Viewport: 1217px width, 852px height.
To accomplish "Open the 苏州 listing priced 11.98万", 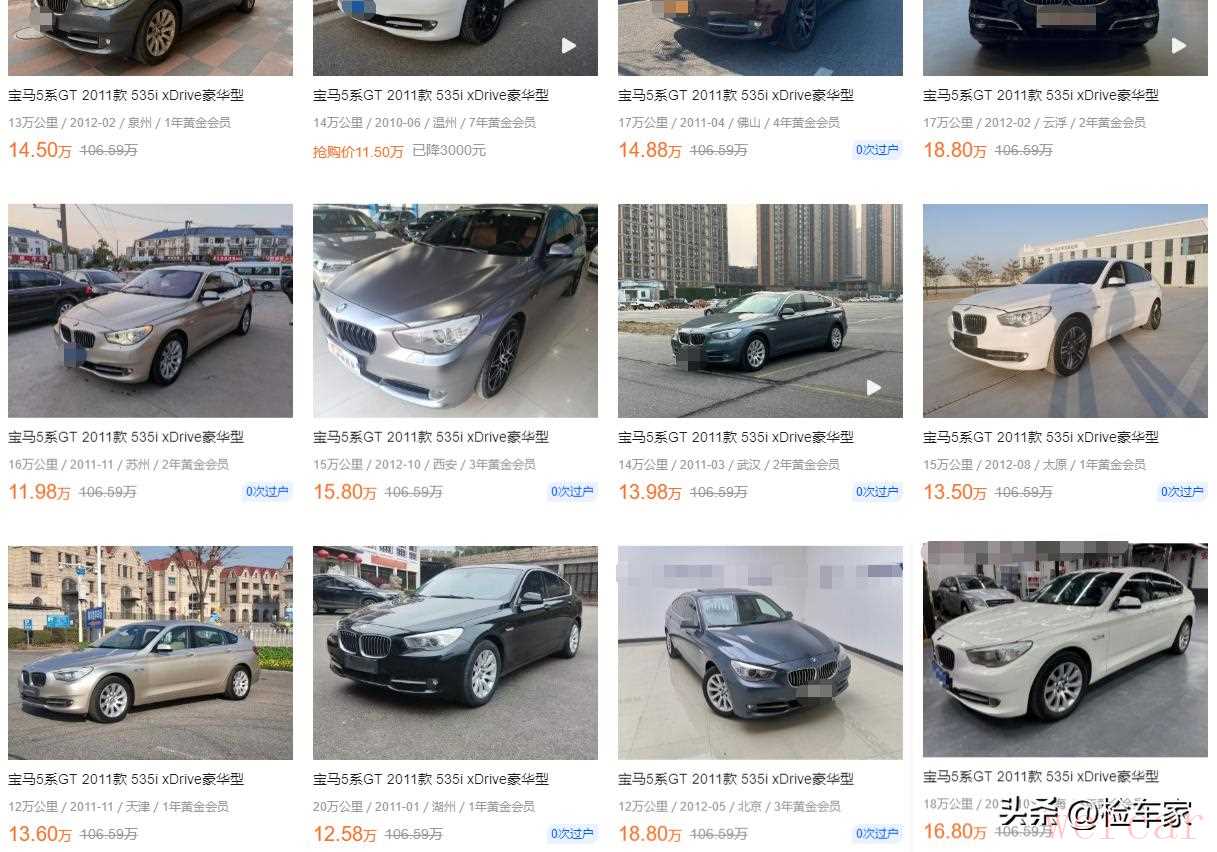I will pos(126,437).
